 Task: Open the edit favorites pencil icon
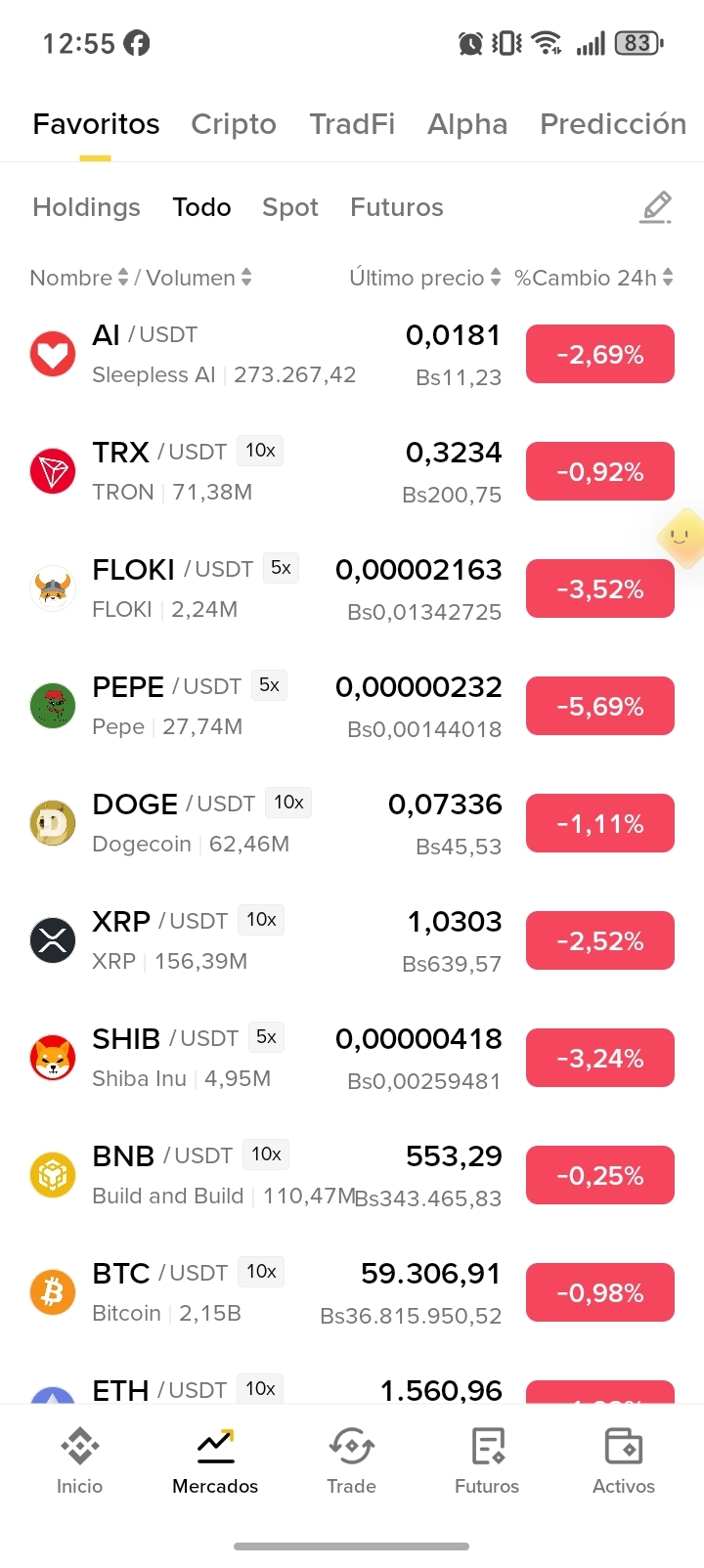click(656, 207)
